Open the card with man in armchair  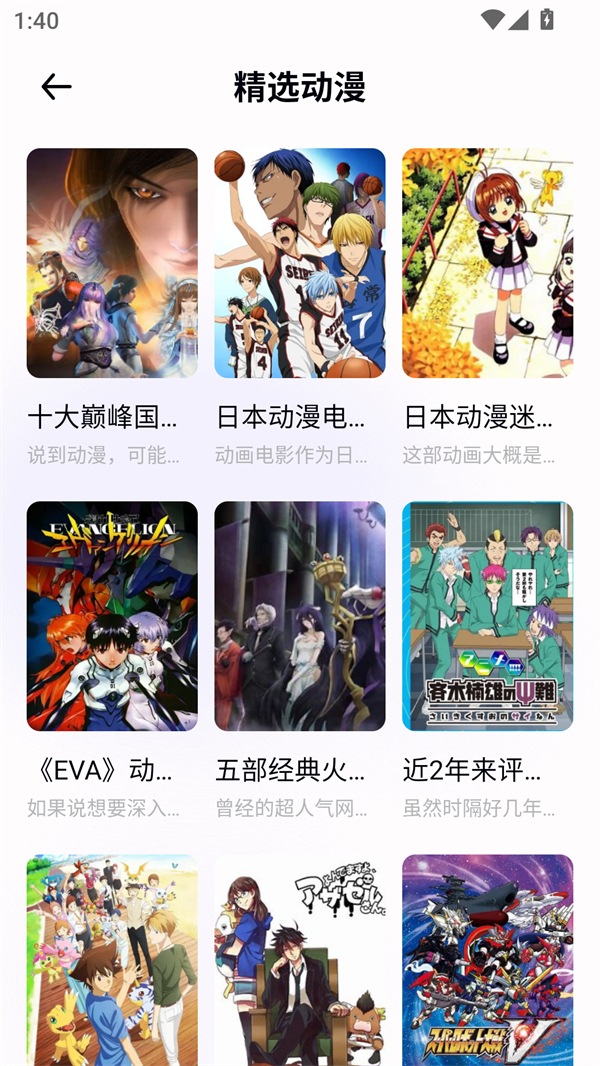click(x=300, y=958)
